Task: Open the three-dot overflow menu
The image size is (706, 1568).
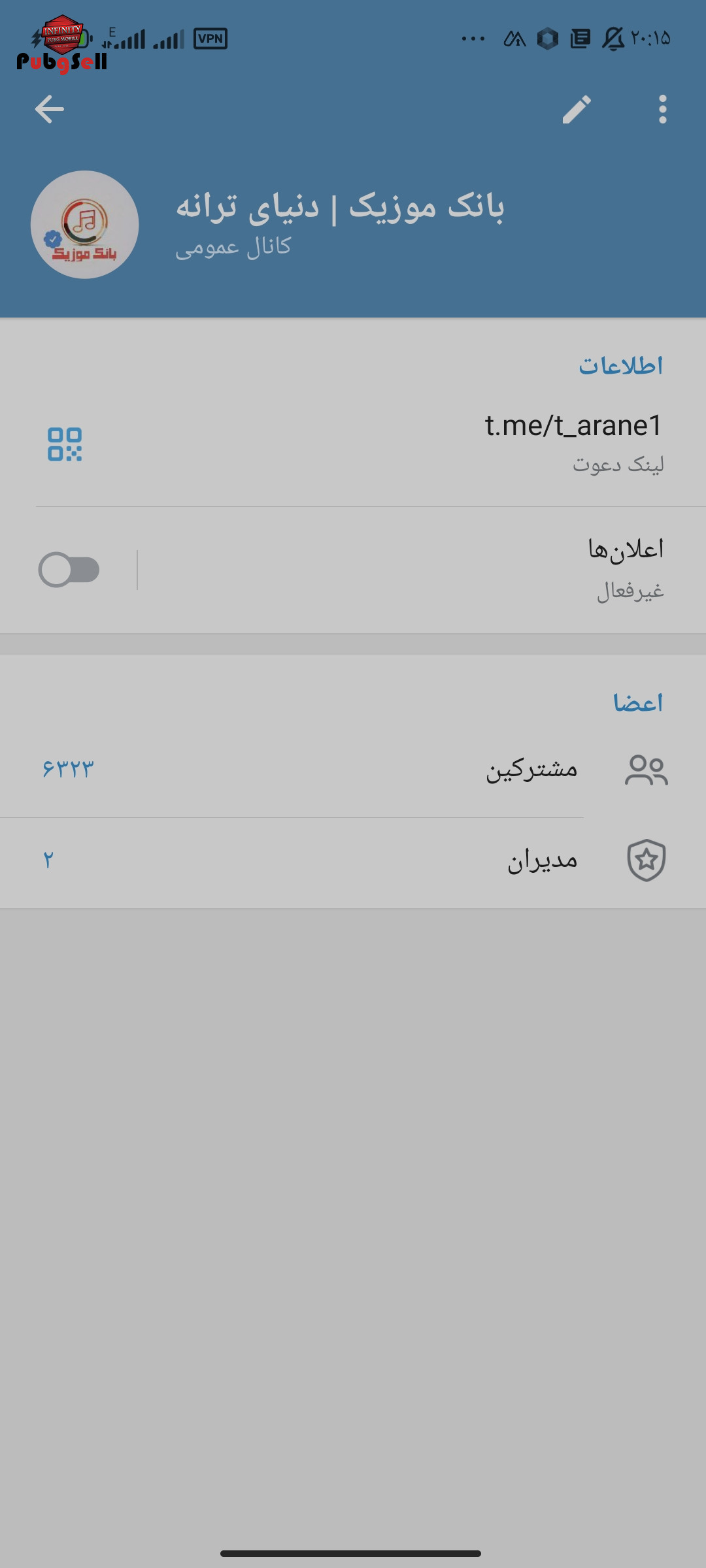Action: 663,109
